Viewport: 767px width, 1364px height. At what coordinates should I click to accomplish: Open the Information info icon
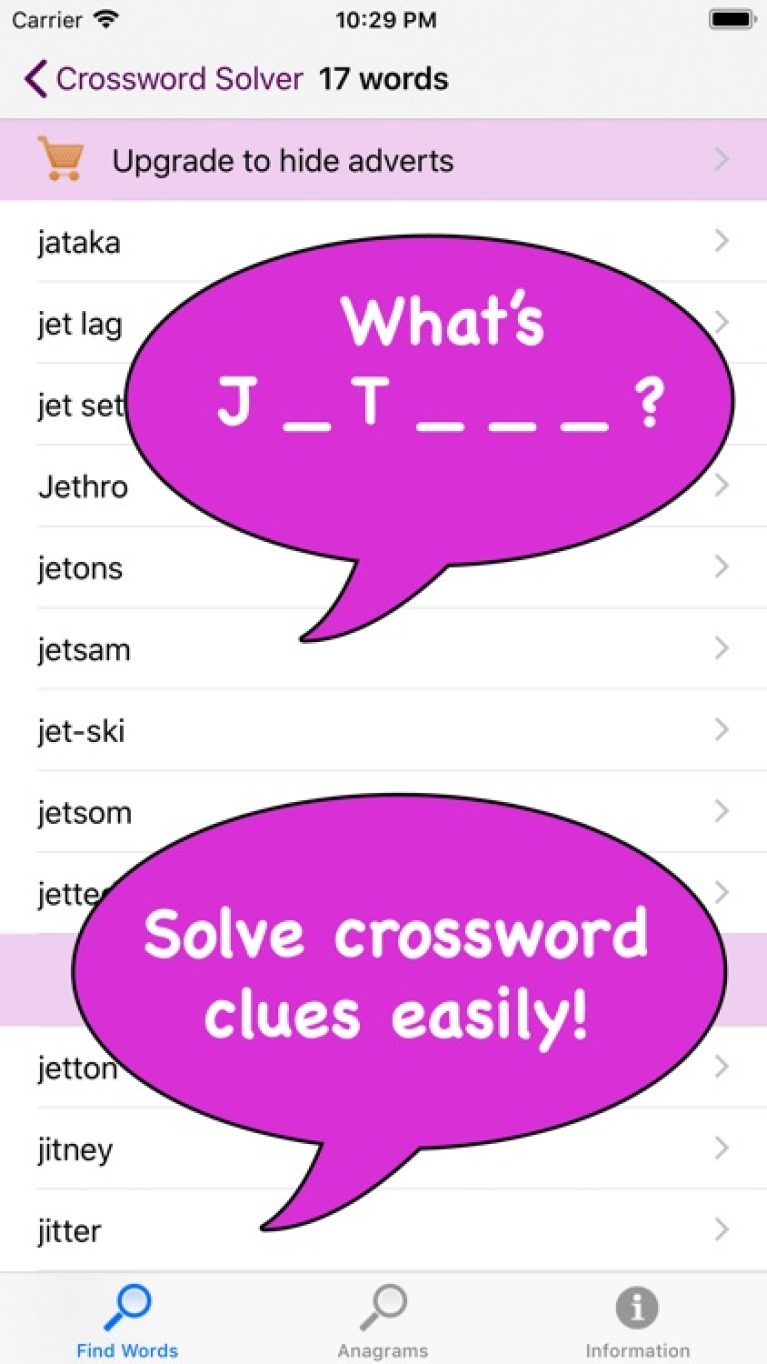[637, 1304]
